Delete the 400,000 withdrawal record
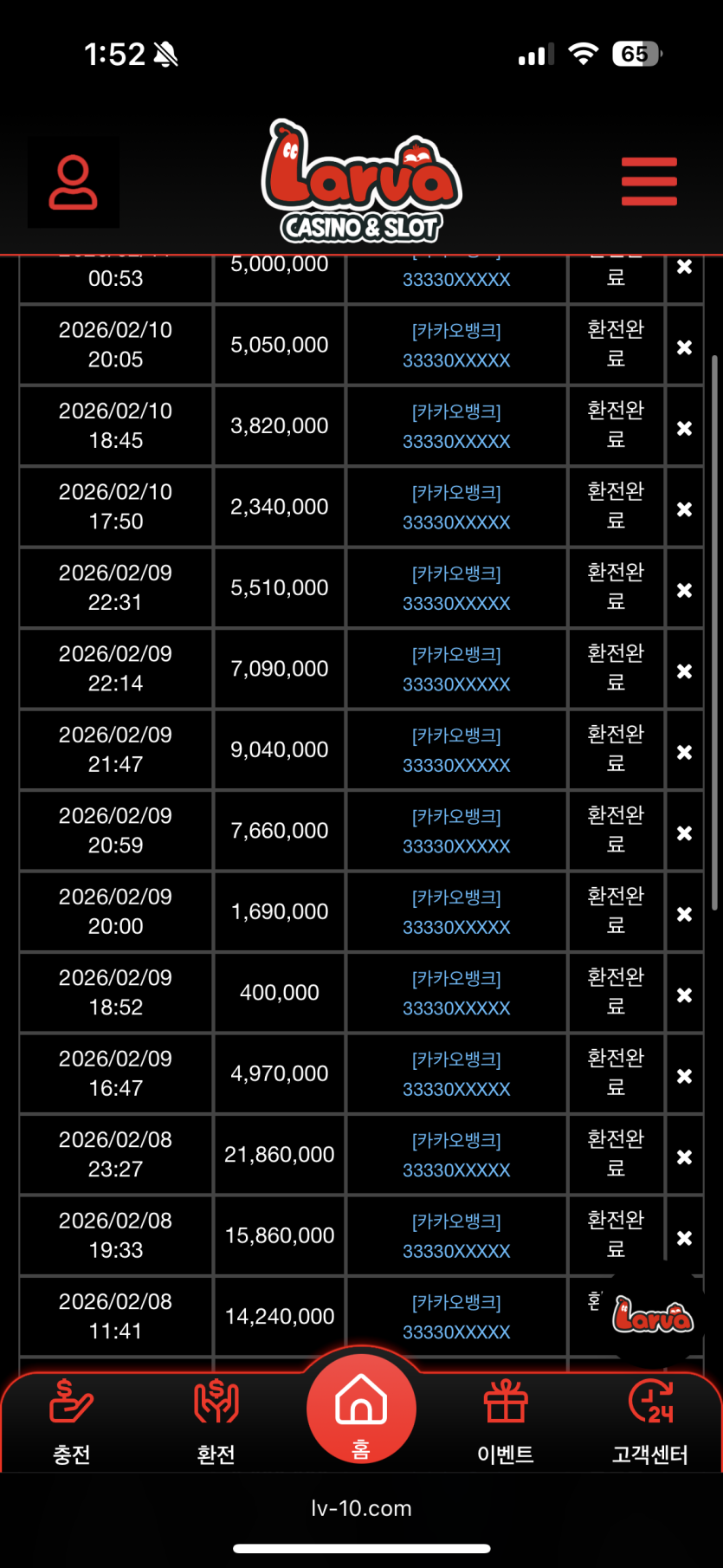This screenshot has height=1568, width=723. click(684, 995)
